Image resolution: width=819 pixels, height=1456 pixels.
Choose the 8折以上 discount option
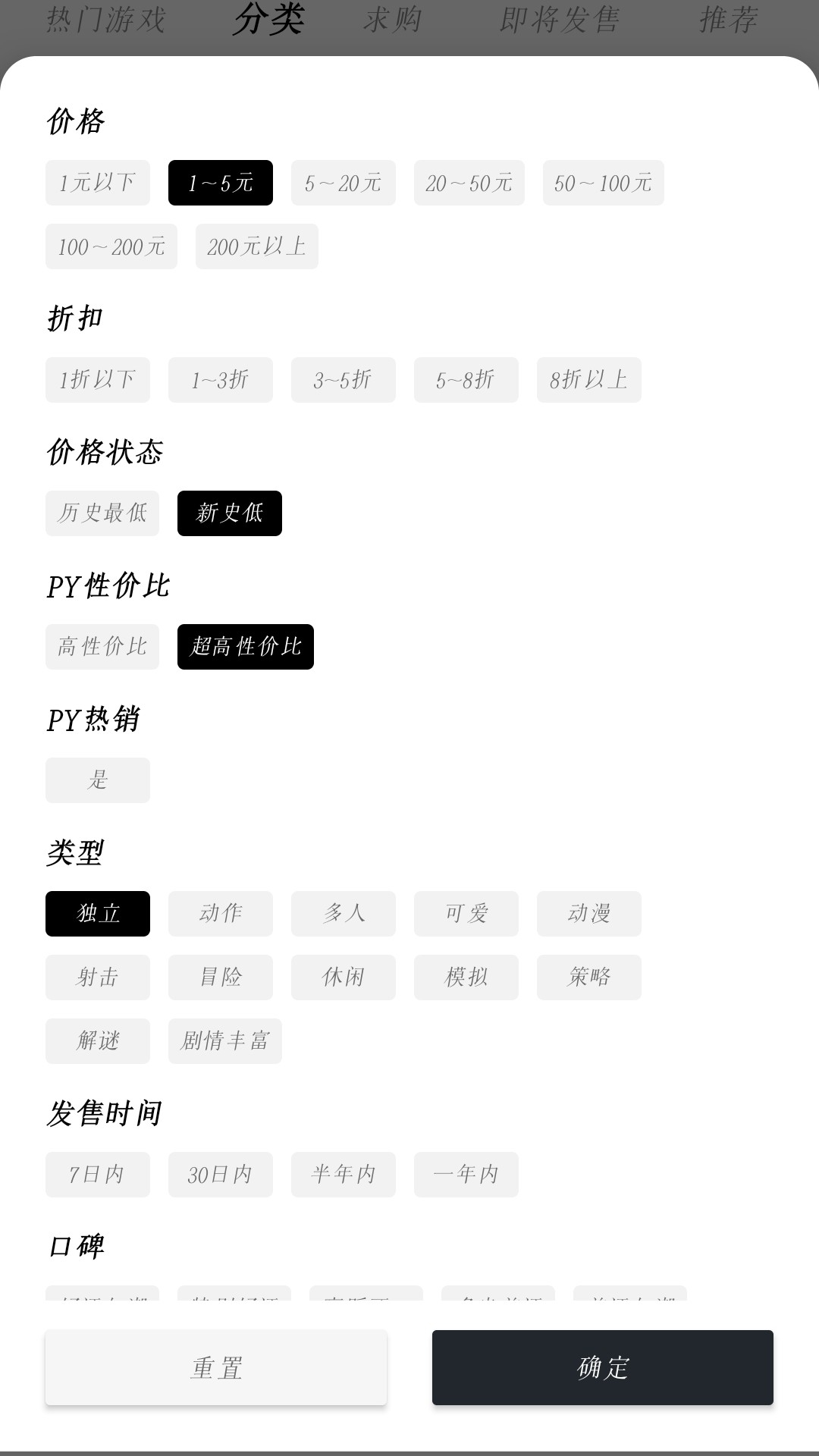pos(588,380)
